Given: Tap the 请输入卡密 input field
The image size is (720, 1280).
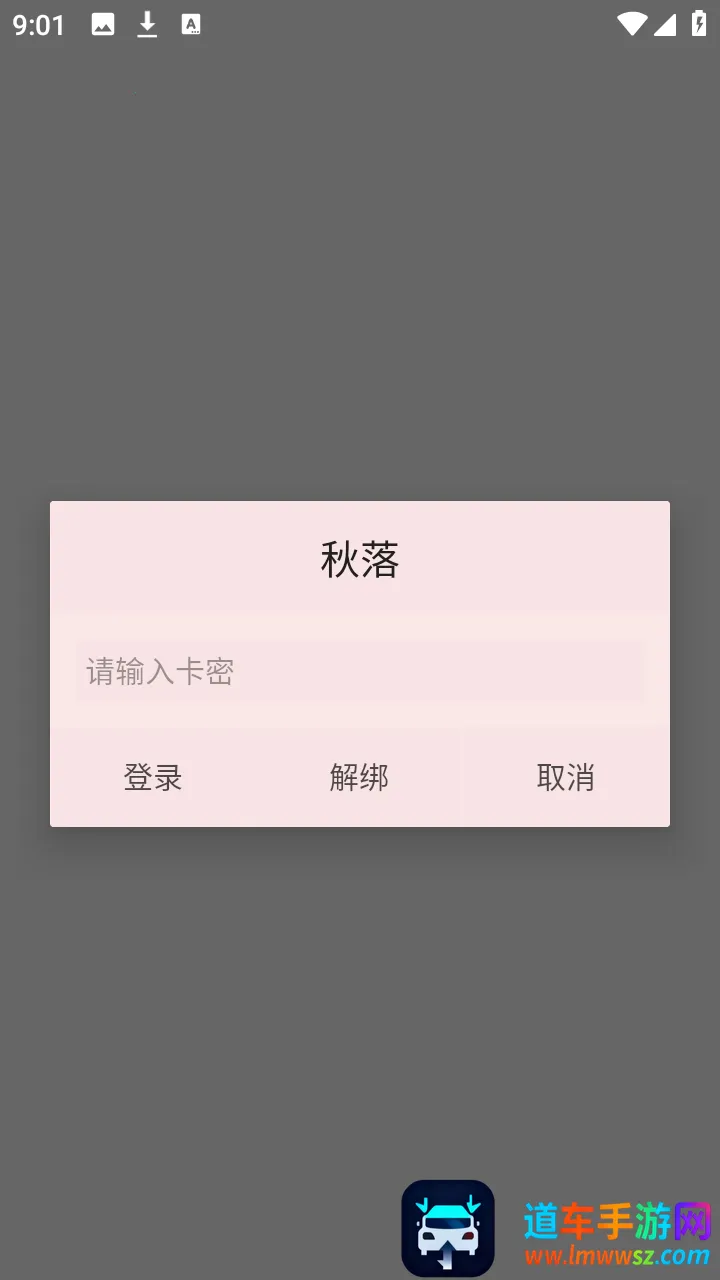Looking at the screenshot, I should (360, 671).
